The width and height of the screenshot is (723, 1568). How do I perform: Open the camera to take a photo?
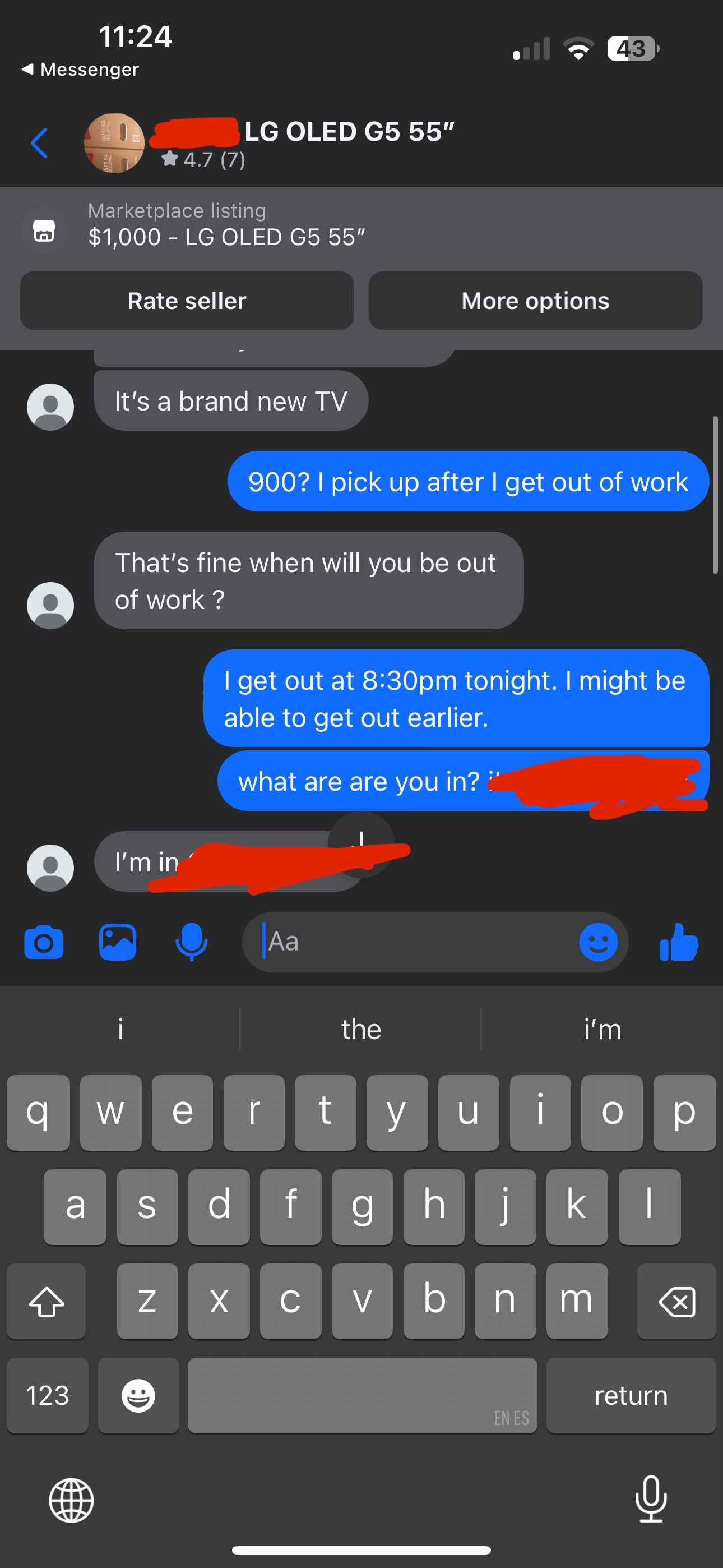(x=43, y=942)
